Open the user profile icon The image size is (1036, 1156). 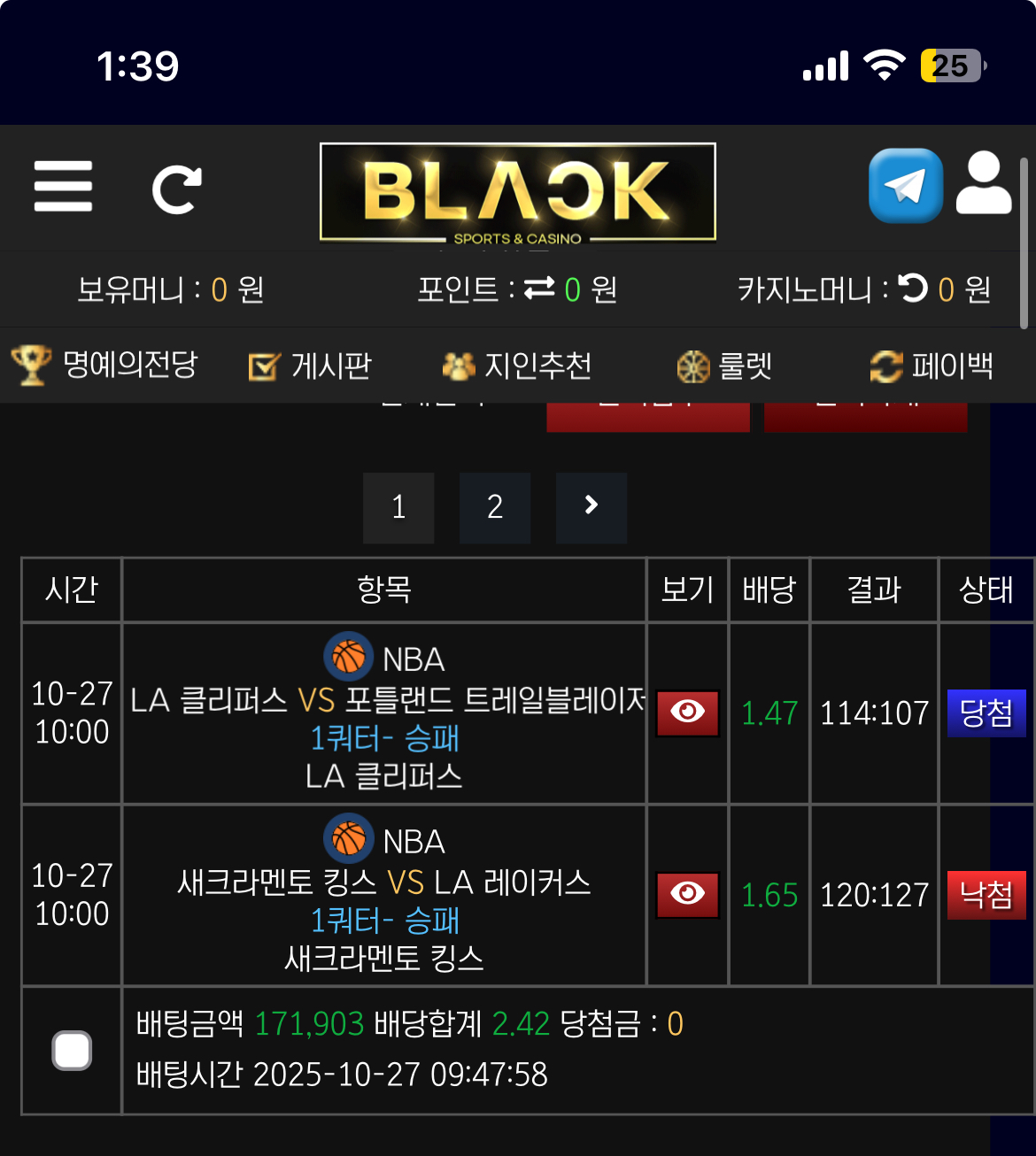point(983,184)
